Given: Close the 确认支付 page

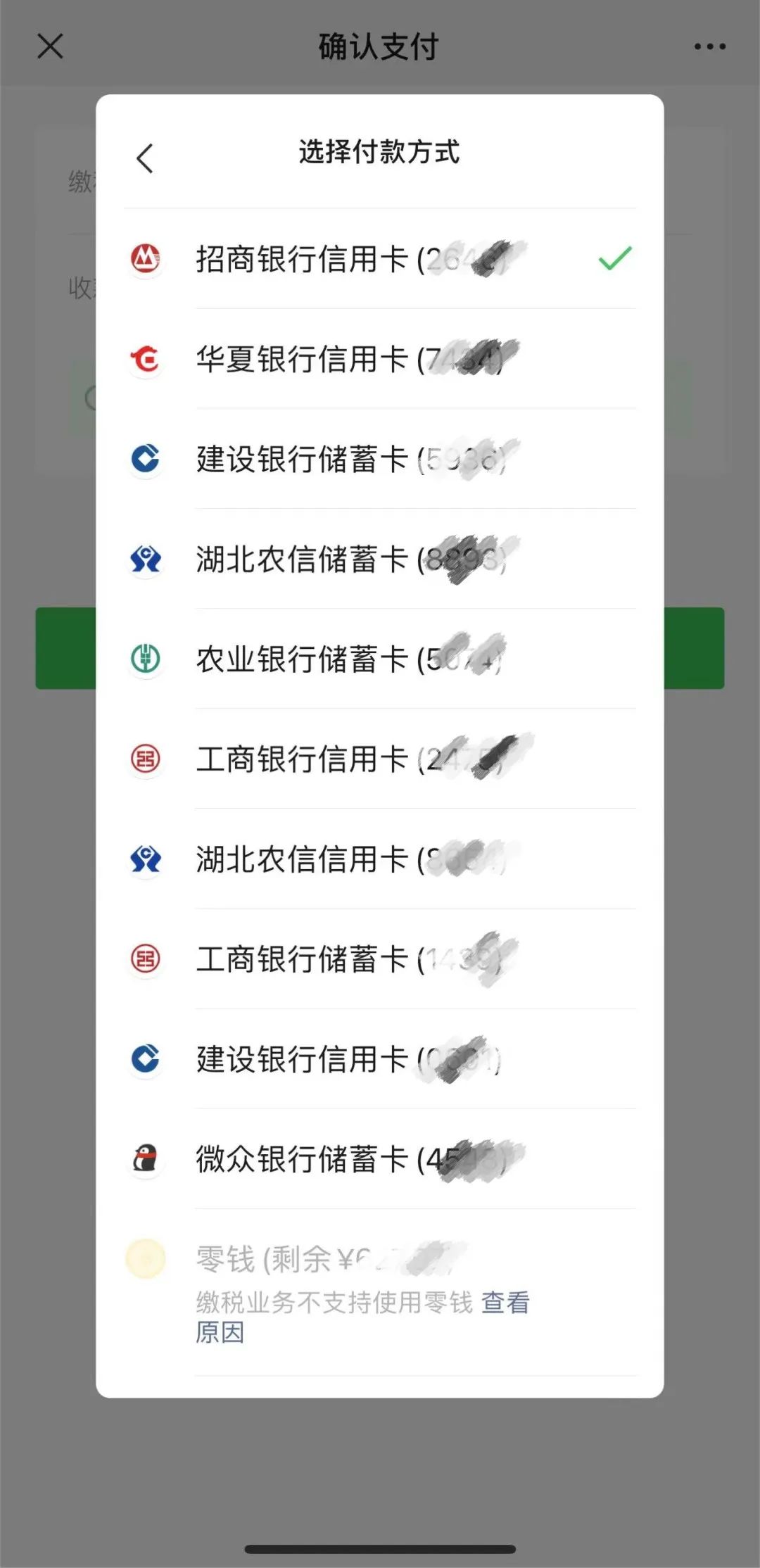Looking at the screenshot, I should click(50, 46).
